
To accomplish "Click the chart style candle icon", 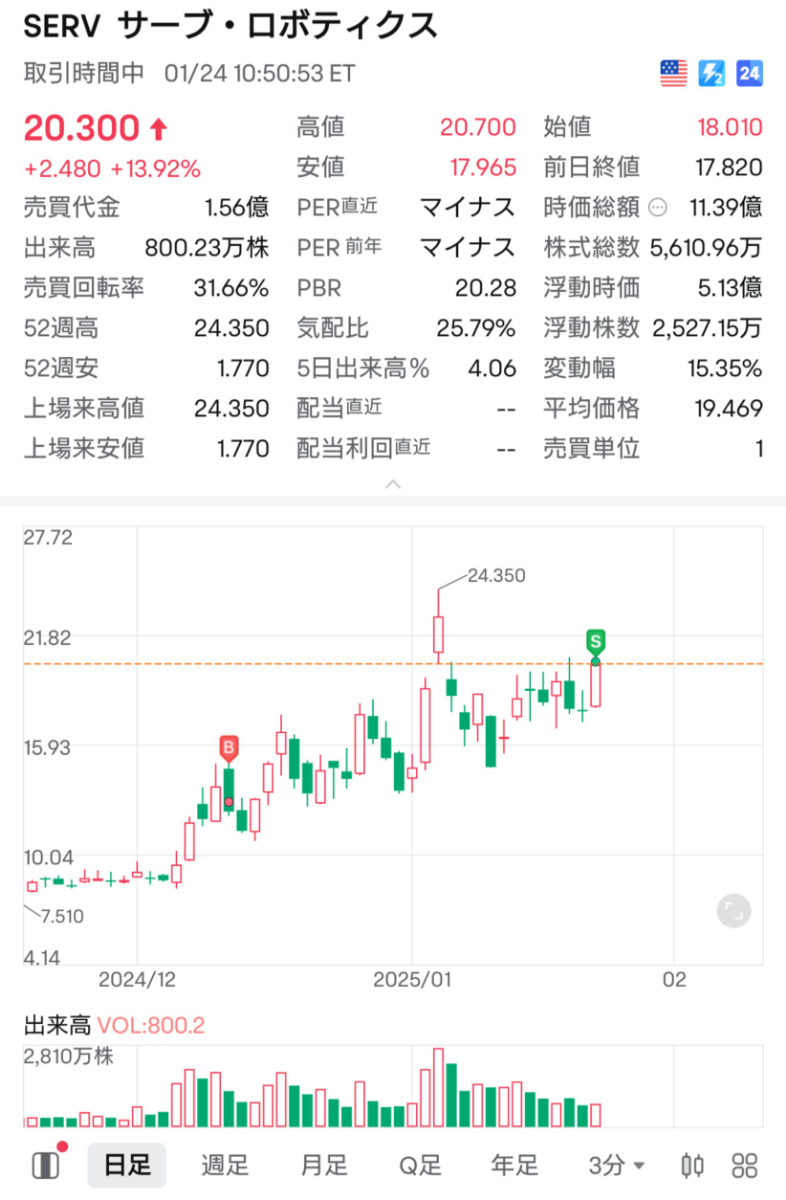I will pos(44,1164).
